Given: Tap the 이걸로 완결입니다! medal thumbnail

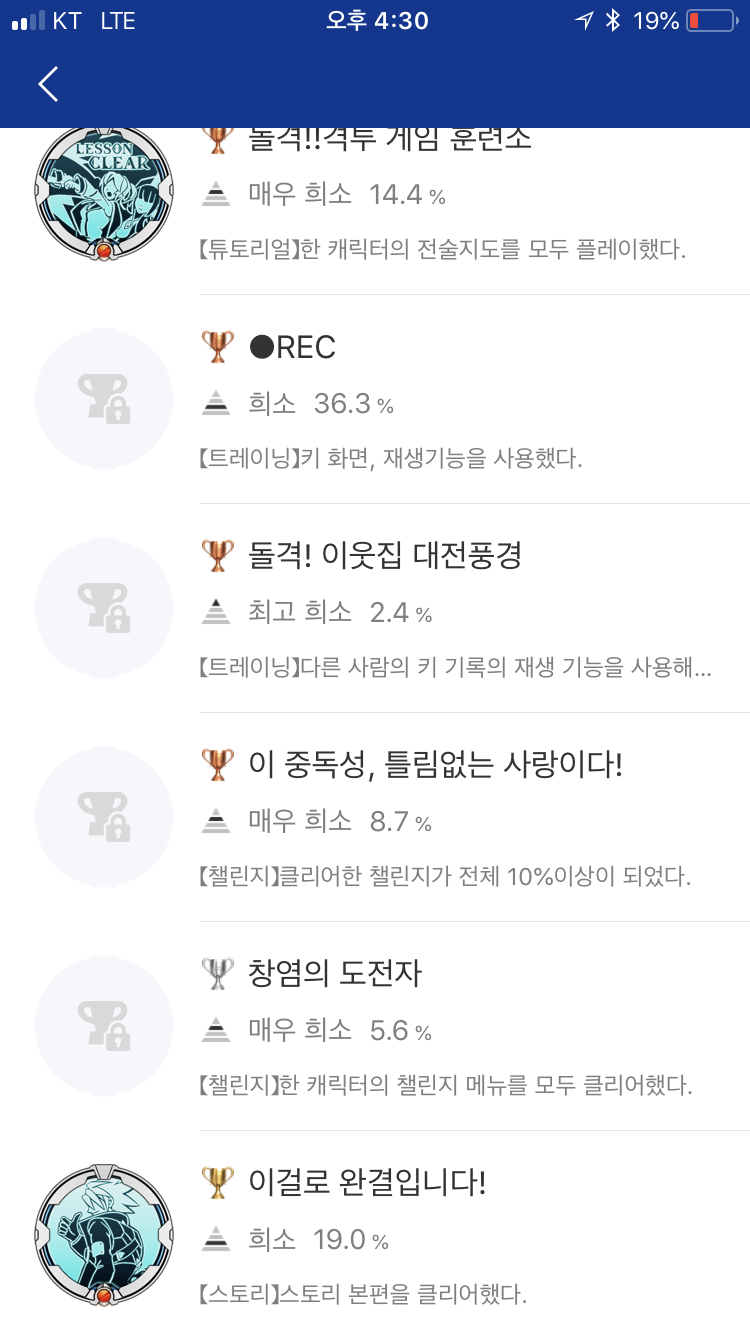Looking at the screenshot, I should [x=103, y=1234].
